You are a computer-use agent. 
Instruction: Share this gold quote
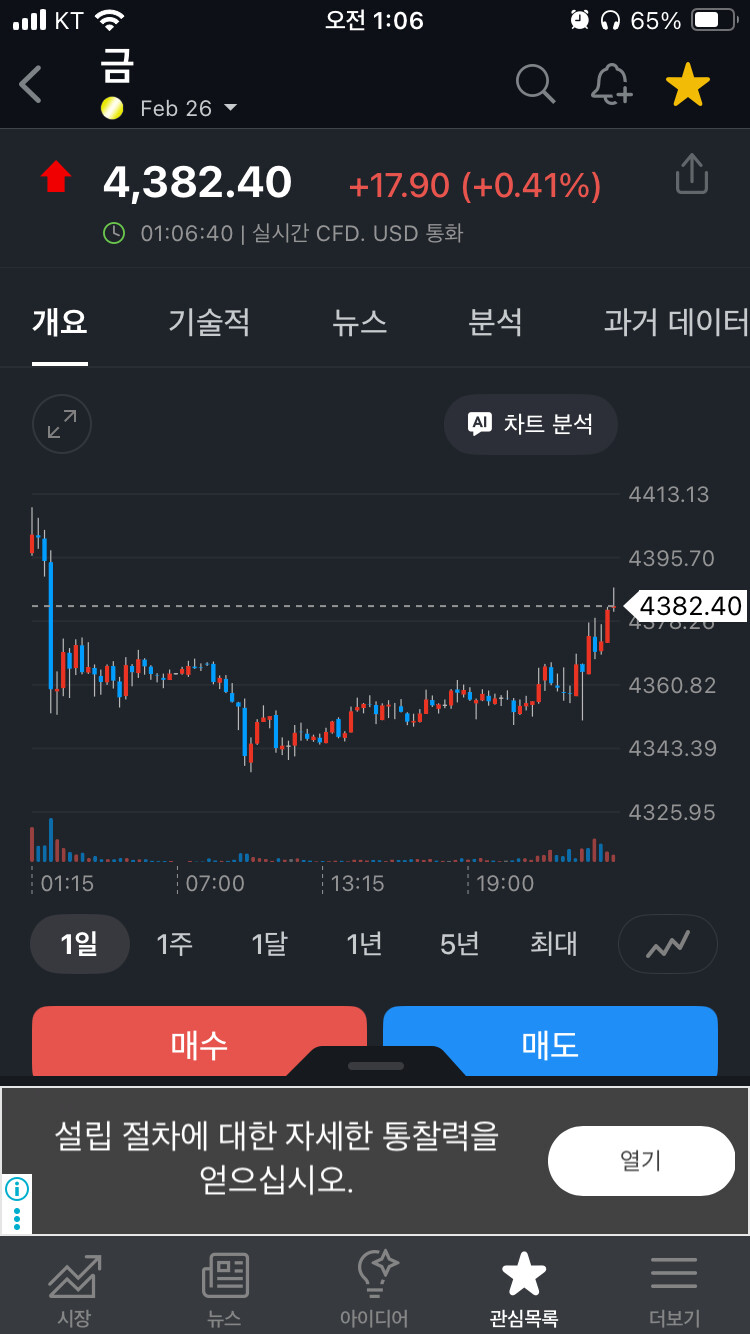pyautogui.click(x=691, y=175)
